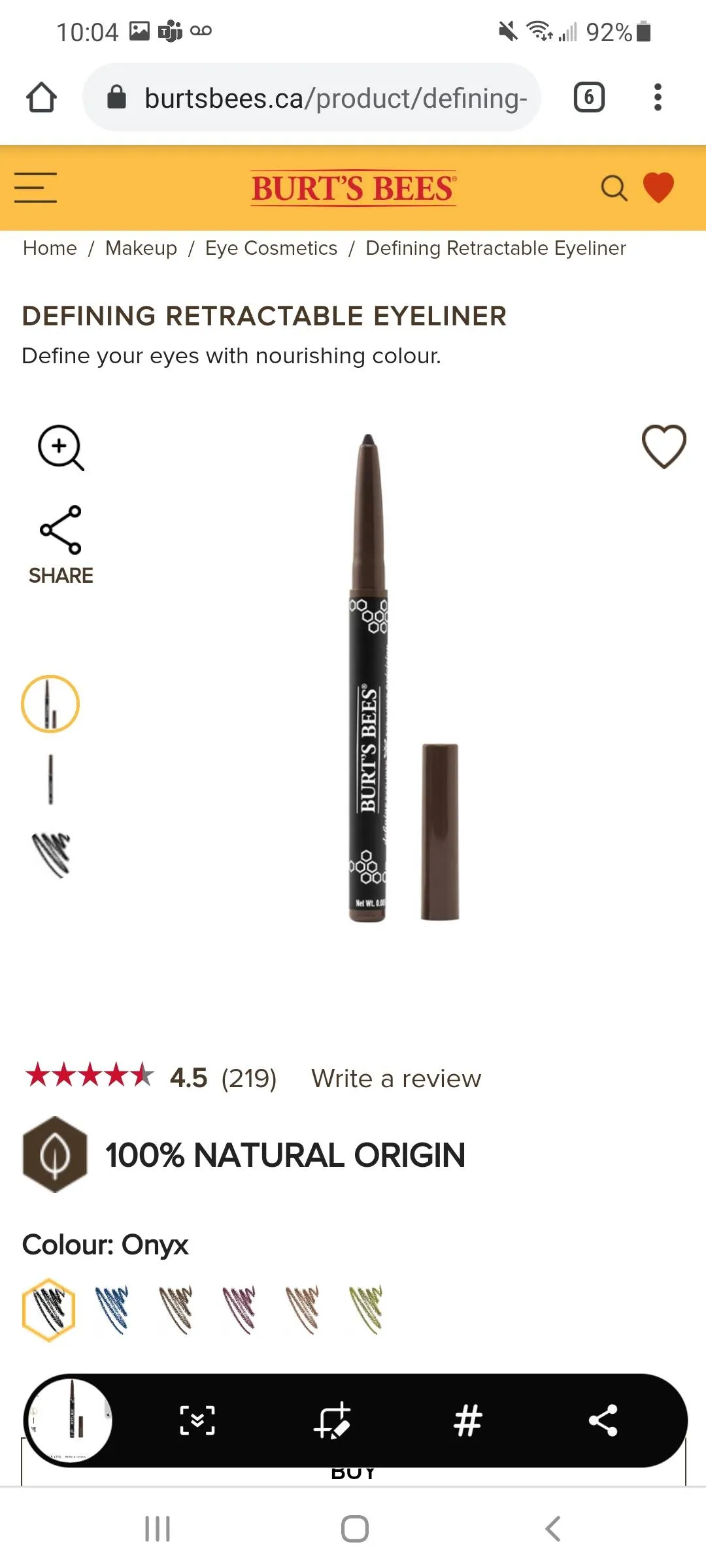Image resolution: width=706 pixels, height=1568 pixels.
Task: Add the eyeliner to wishlist with the outline heart
Action: (664, 447)
